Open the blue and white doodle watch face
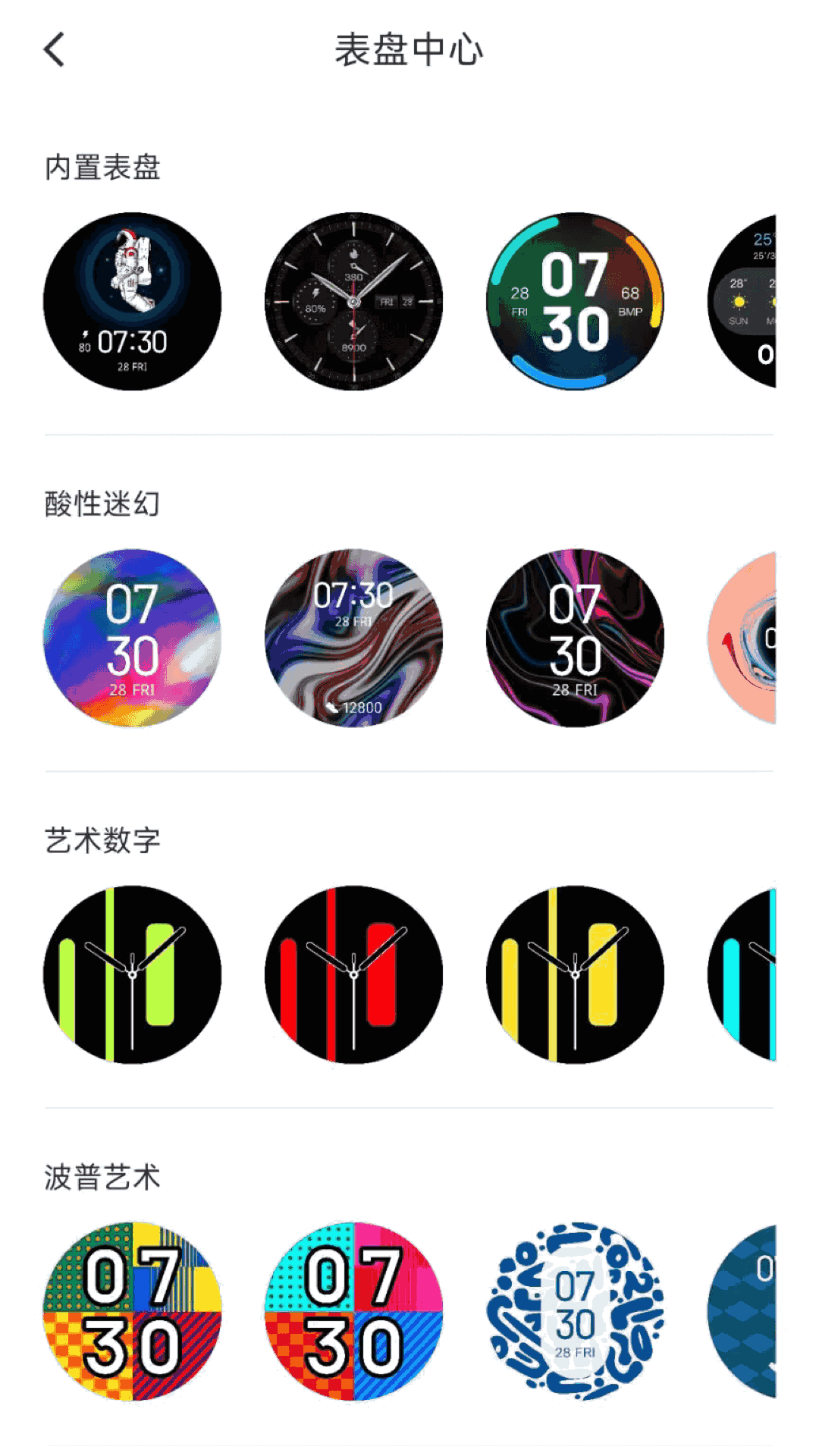This screenshot has height=1456, width=819. click(x=575, y=1312)
